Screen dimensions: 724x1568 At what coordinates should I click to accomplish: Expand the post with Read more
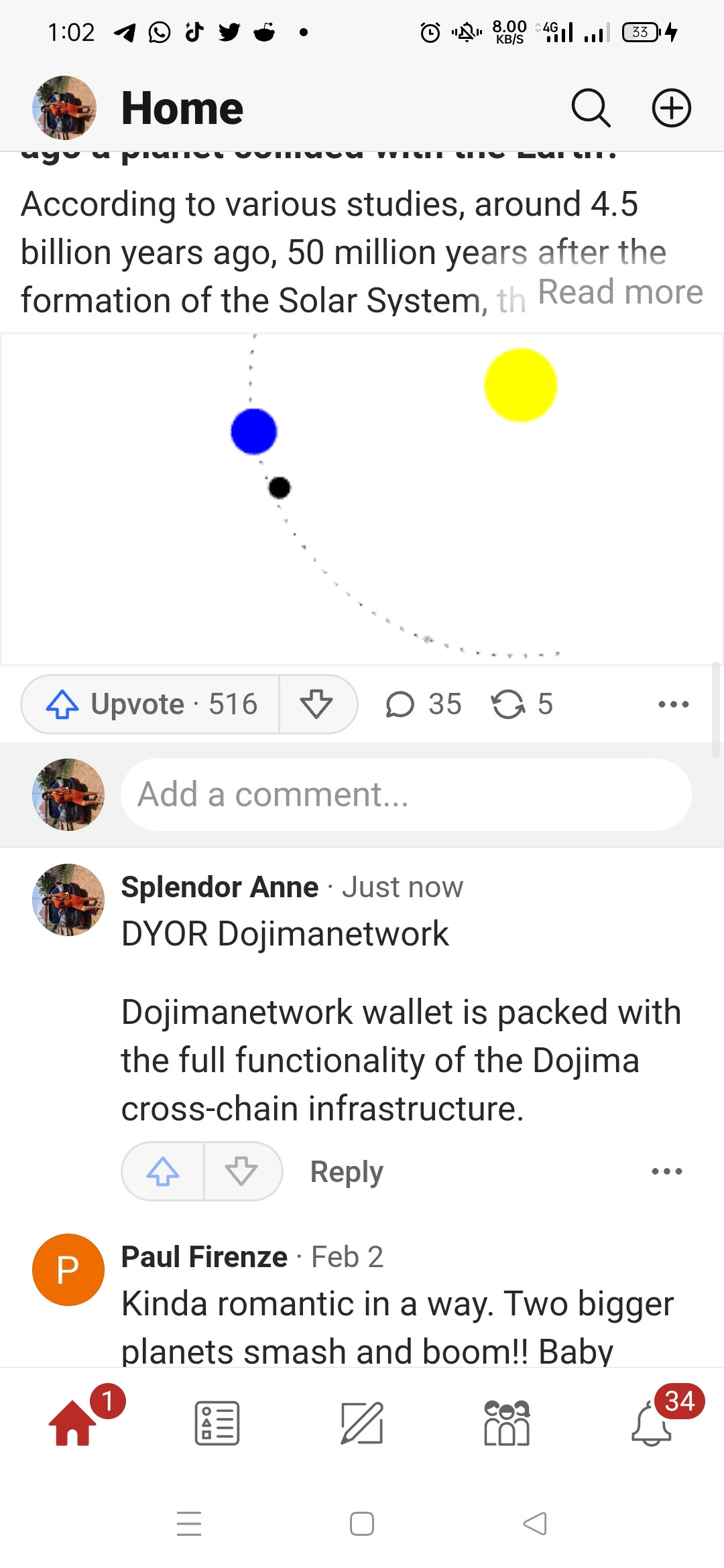pos(619,292)
